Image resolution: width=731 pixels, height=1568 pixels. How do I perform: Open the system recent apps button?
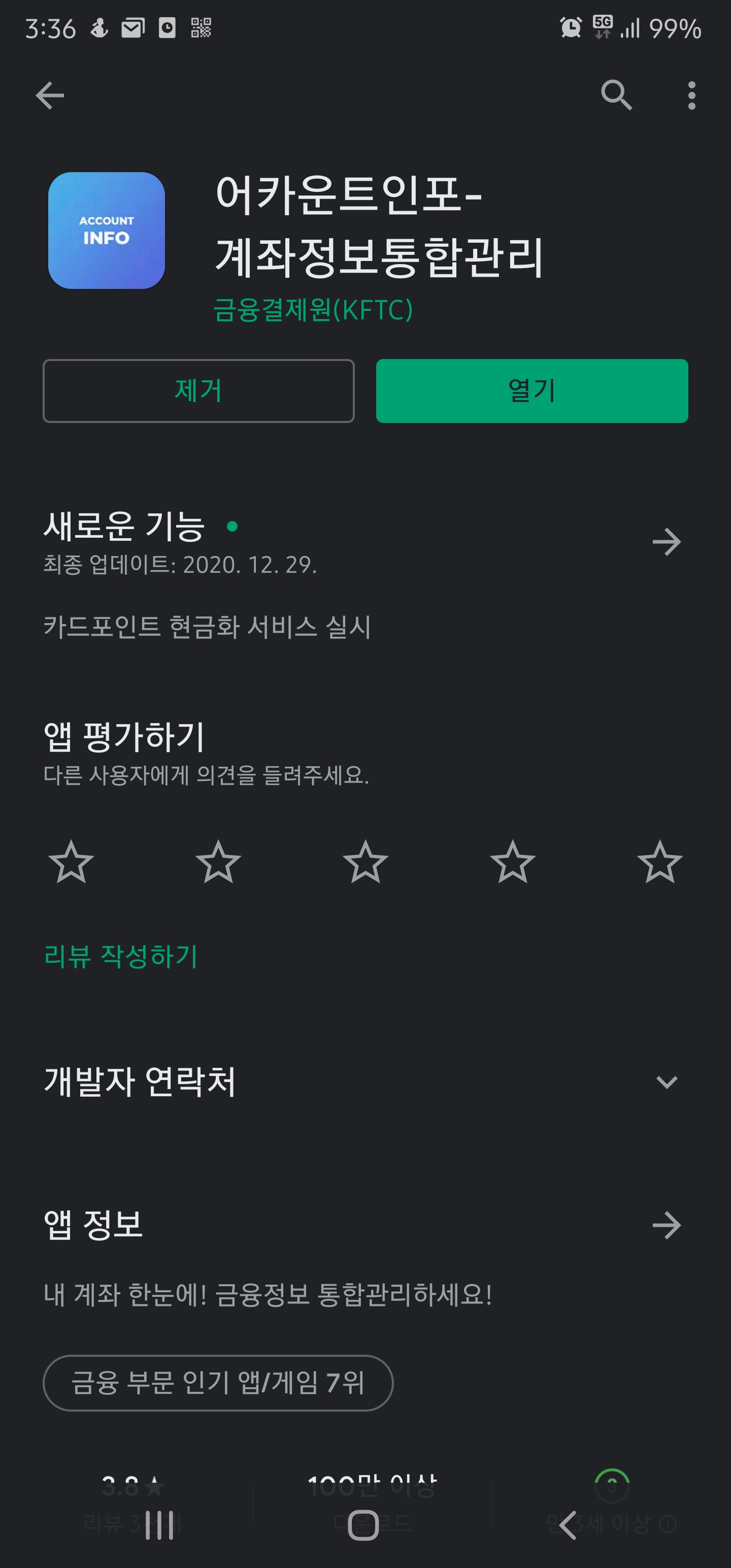160,1525
